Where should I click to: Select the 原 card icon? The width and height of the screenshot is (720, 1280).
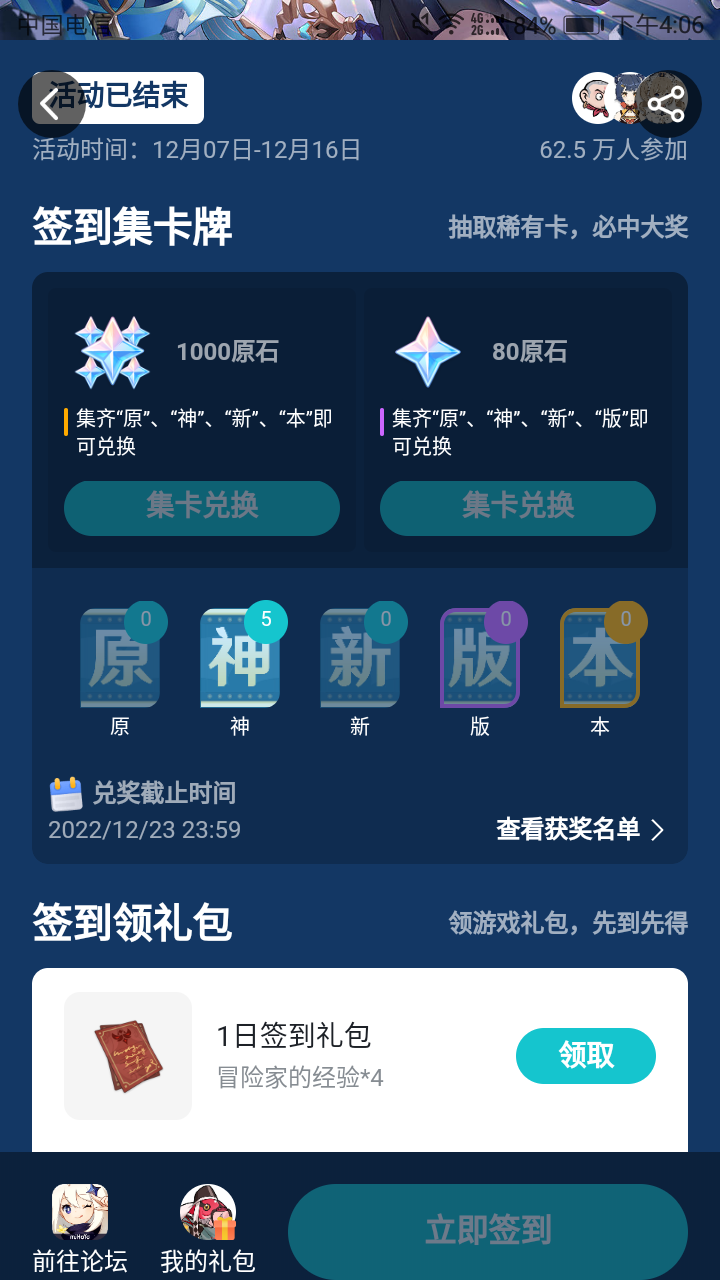(x=119, y=655)
